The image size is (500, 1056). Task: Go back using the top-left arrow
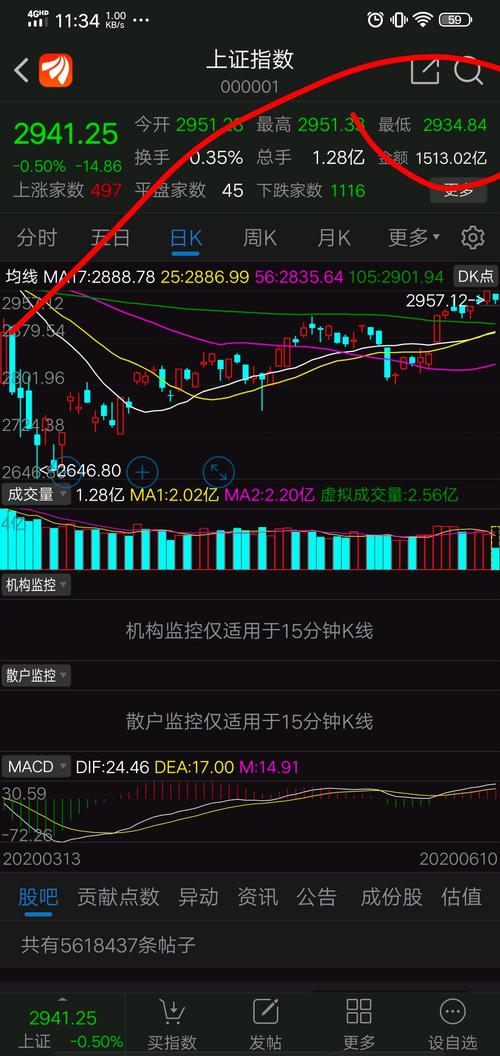pyautogui.click(x=22, y=70)
